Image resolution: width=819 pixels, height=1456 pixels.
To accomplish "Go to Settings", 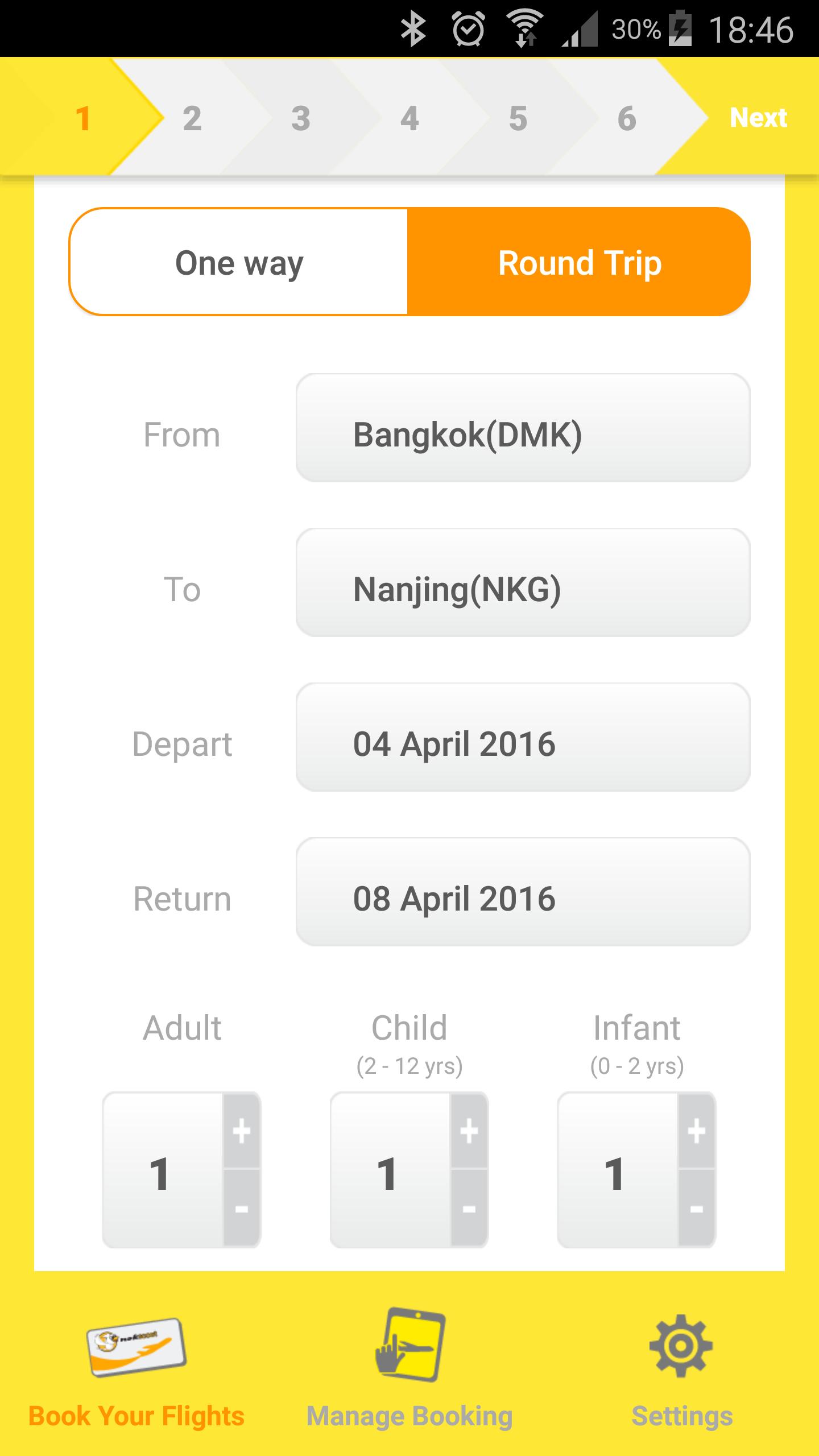I will tap(681, 1371).
